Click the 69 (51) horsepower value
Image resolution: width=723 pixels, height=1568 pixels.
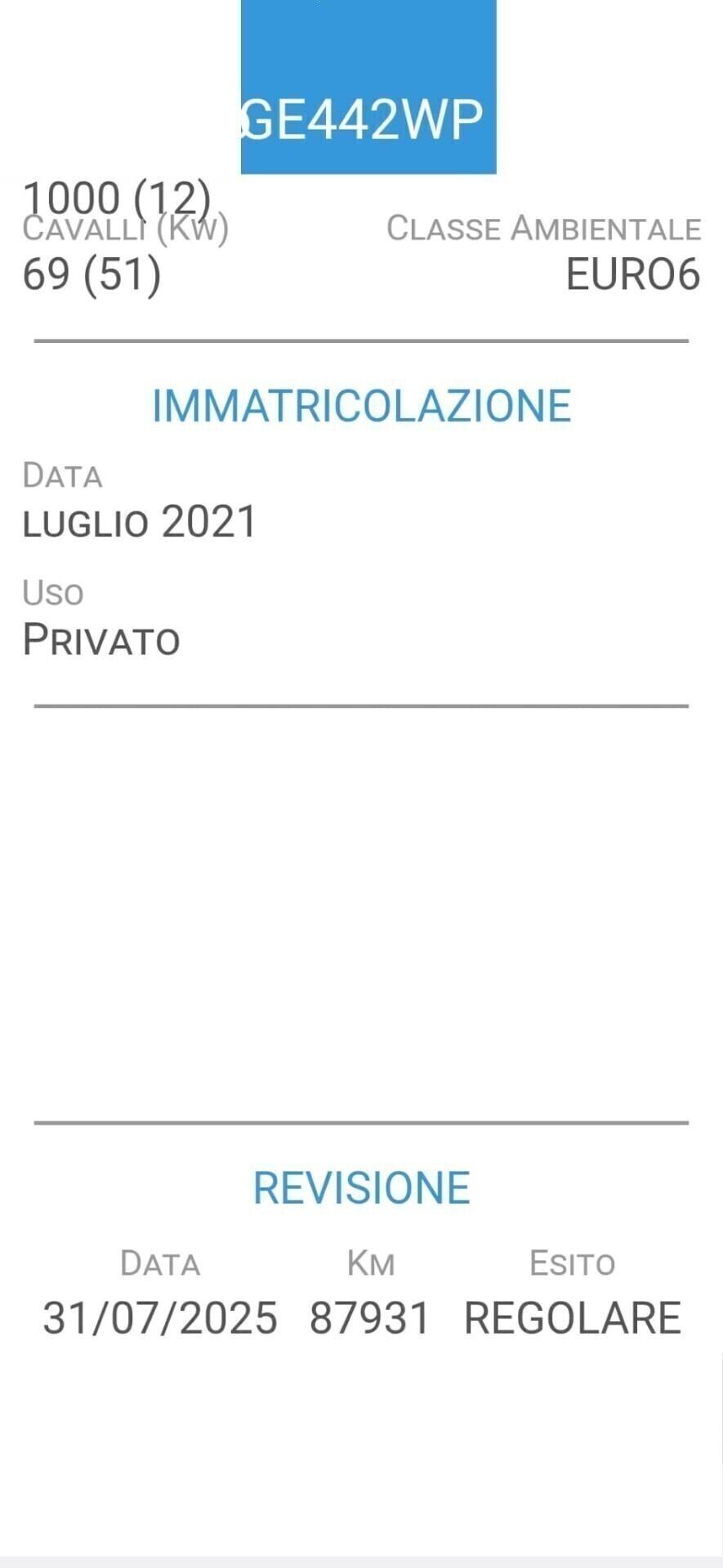coord(90,276)
